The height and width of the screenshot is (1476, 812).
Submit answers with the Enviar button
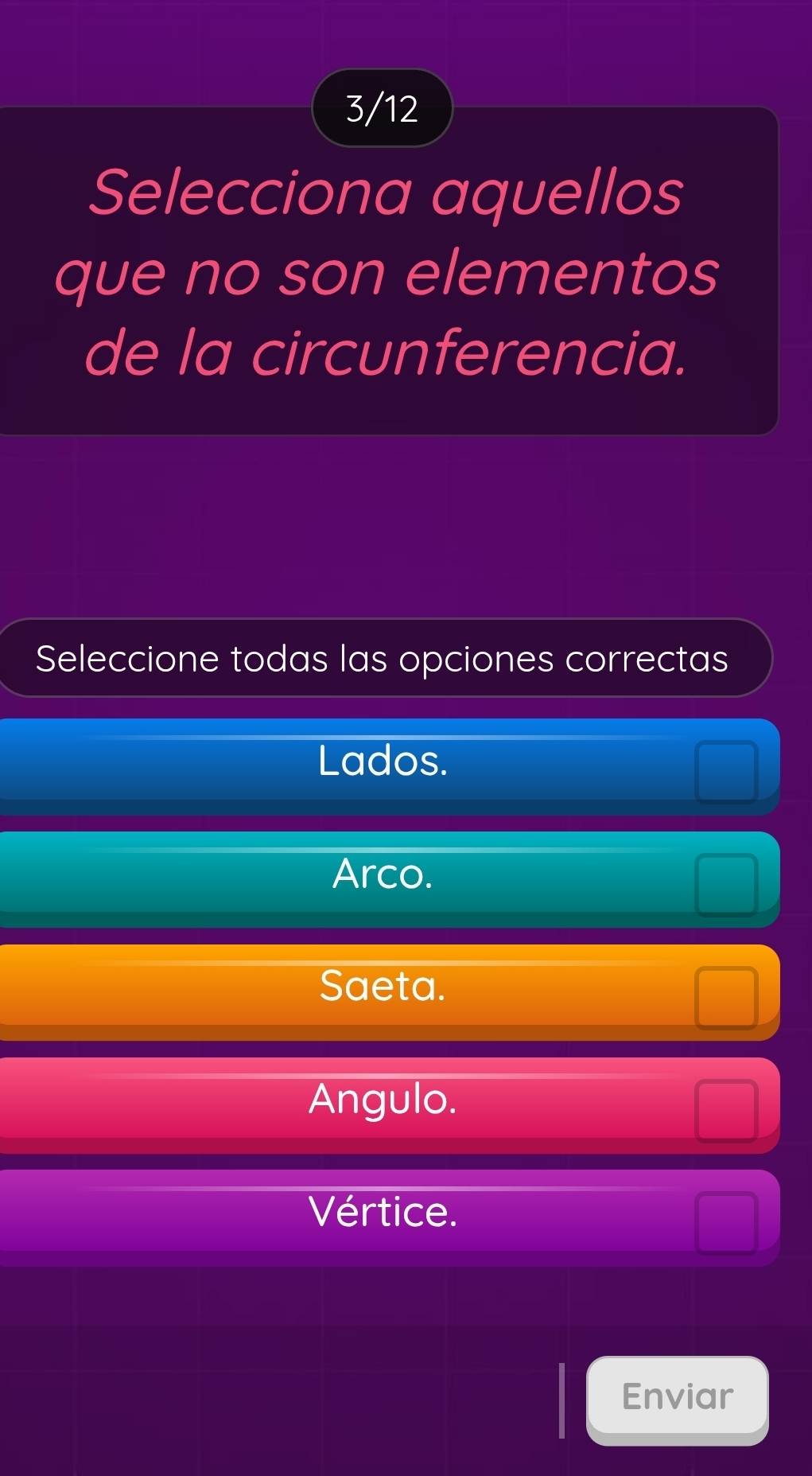click(x=677, y=1398)
